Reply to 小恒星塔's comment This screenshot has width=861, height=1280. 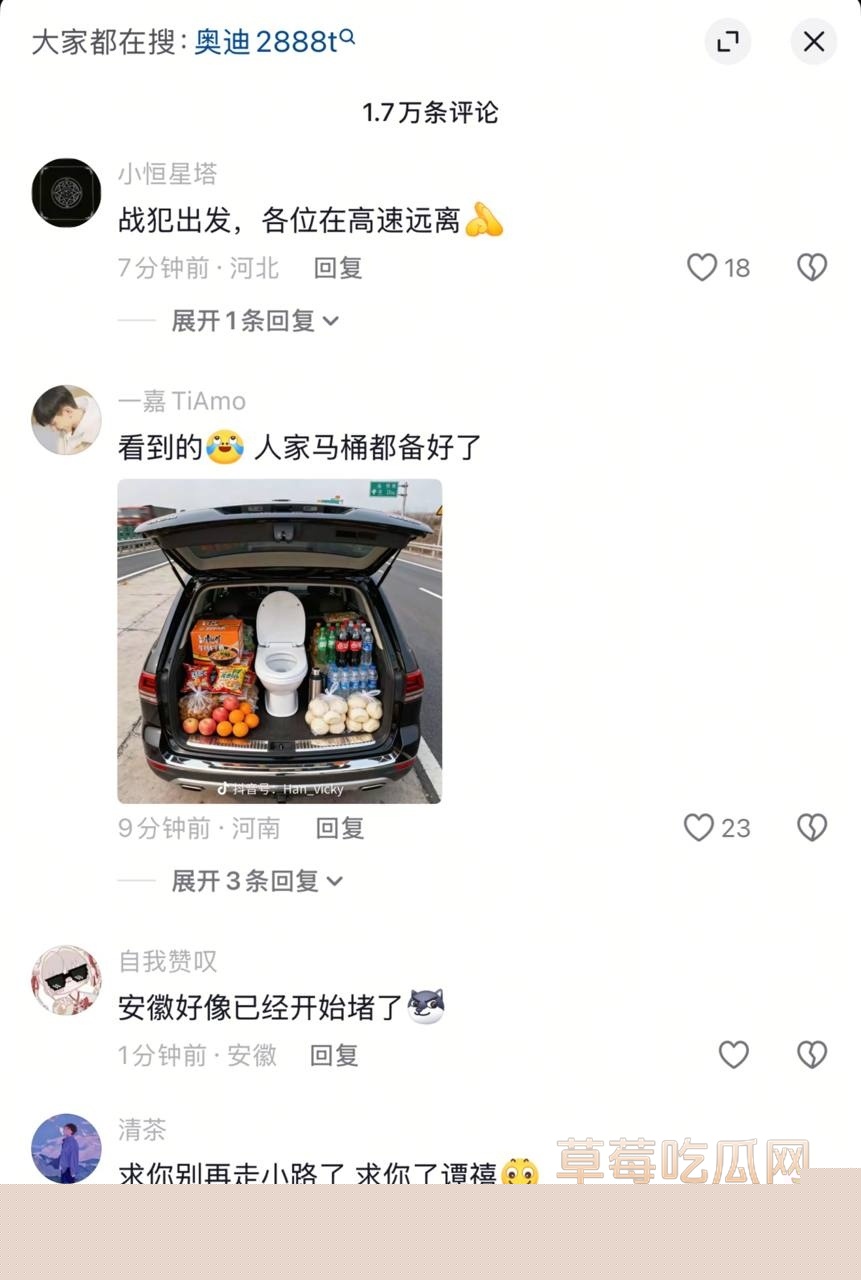[338, 268]
